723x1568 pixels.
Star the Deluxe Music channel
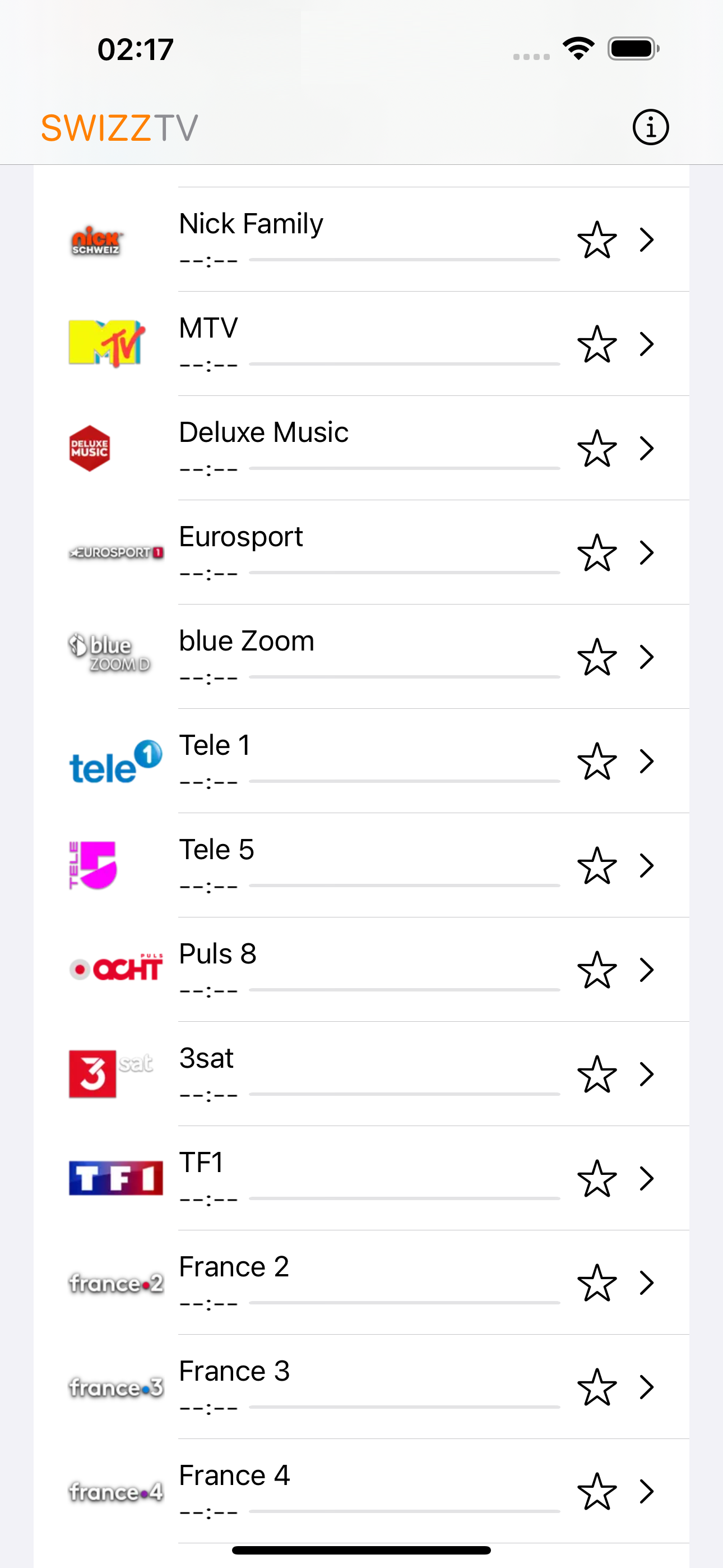596,448
